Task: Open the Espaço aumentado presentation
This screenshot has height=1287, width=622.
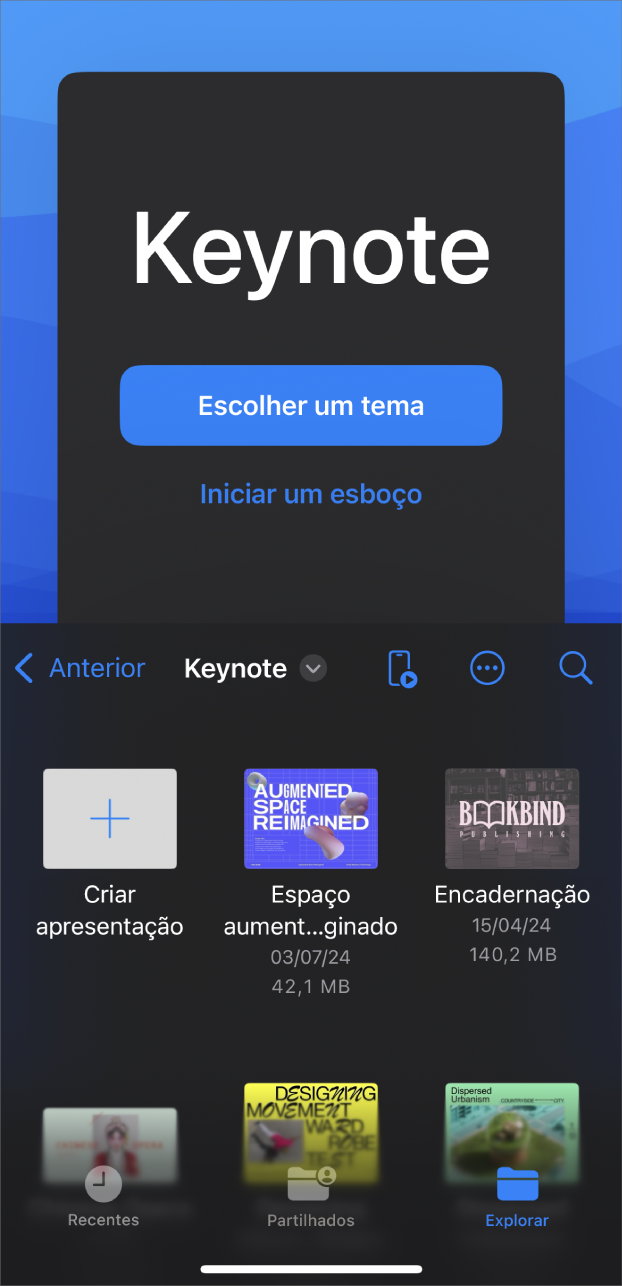Action: 311,819
